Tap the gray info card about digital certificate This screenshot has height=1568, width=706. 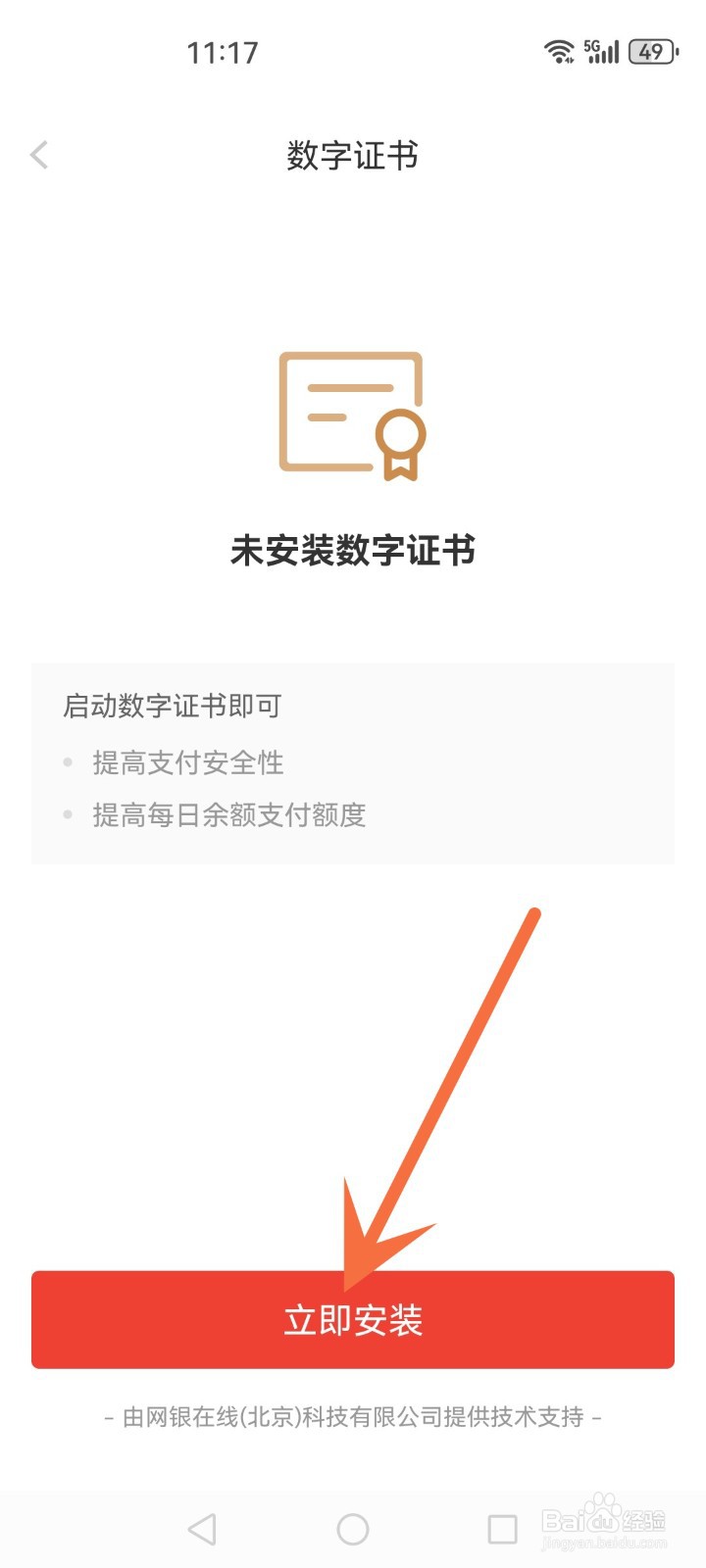353,762
